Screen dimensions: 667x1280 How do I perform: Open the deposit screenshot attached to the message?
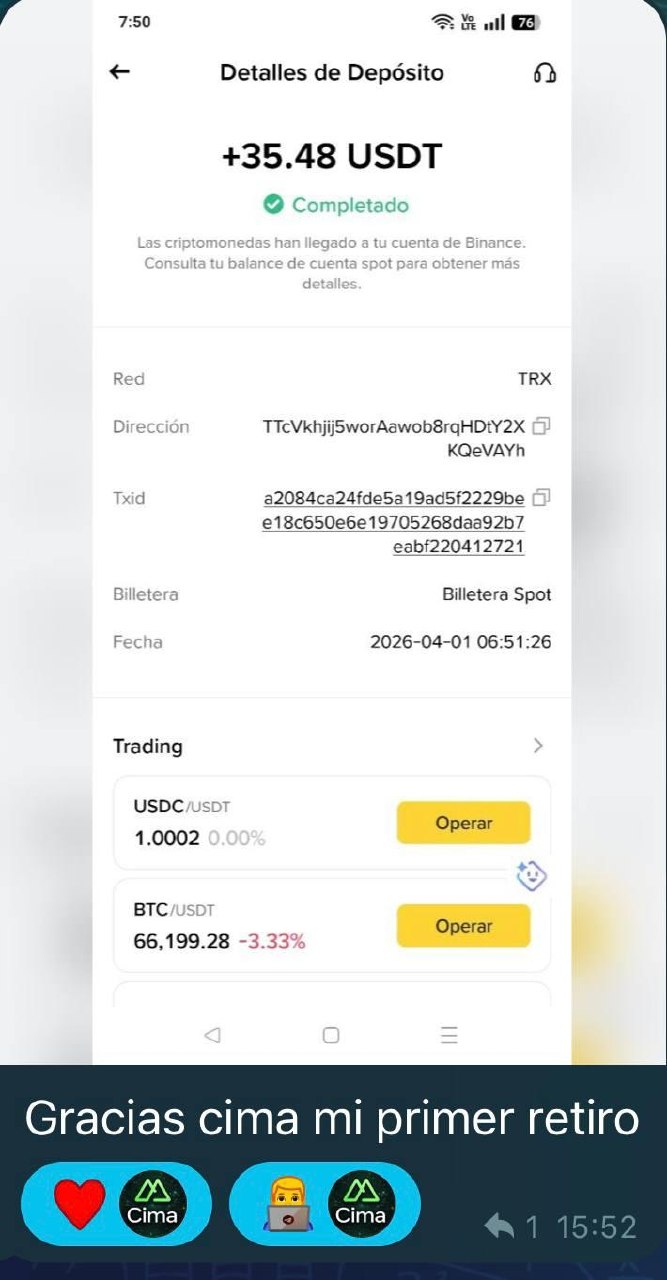click(332, 530)
